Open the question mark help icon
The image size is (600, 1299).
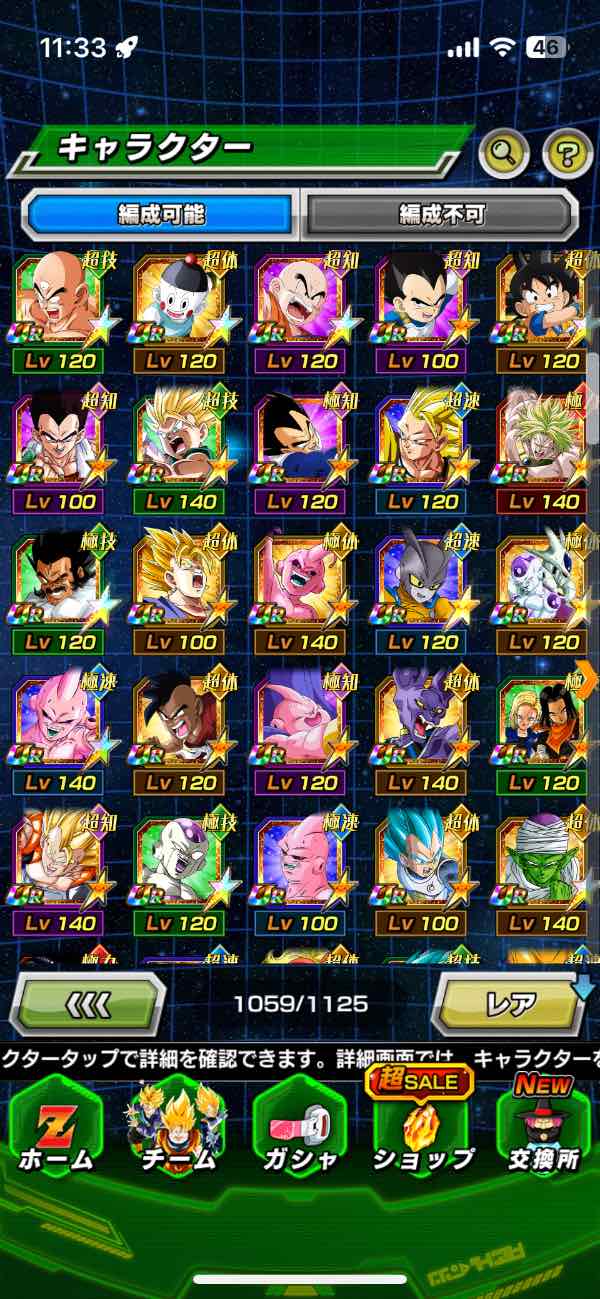pyautogui.click(x=567, y=153)
